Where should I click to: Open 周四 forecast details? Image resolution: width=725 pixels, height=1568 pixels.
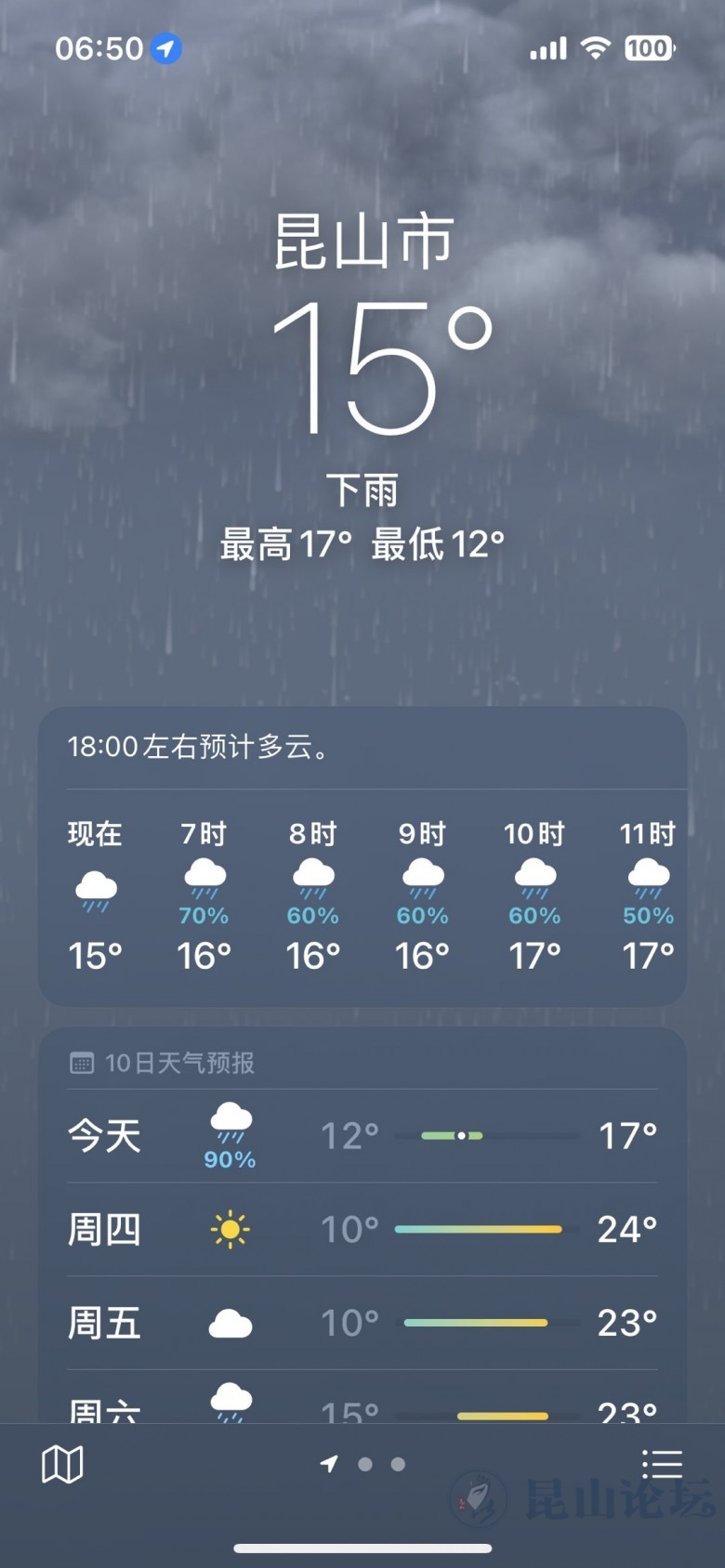[x=362, y=1230]
